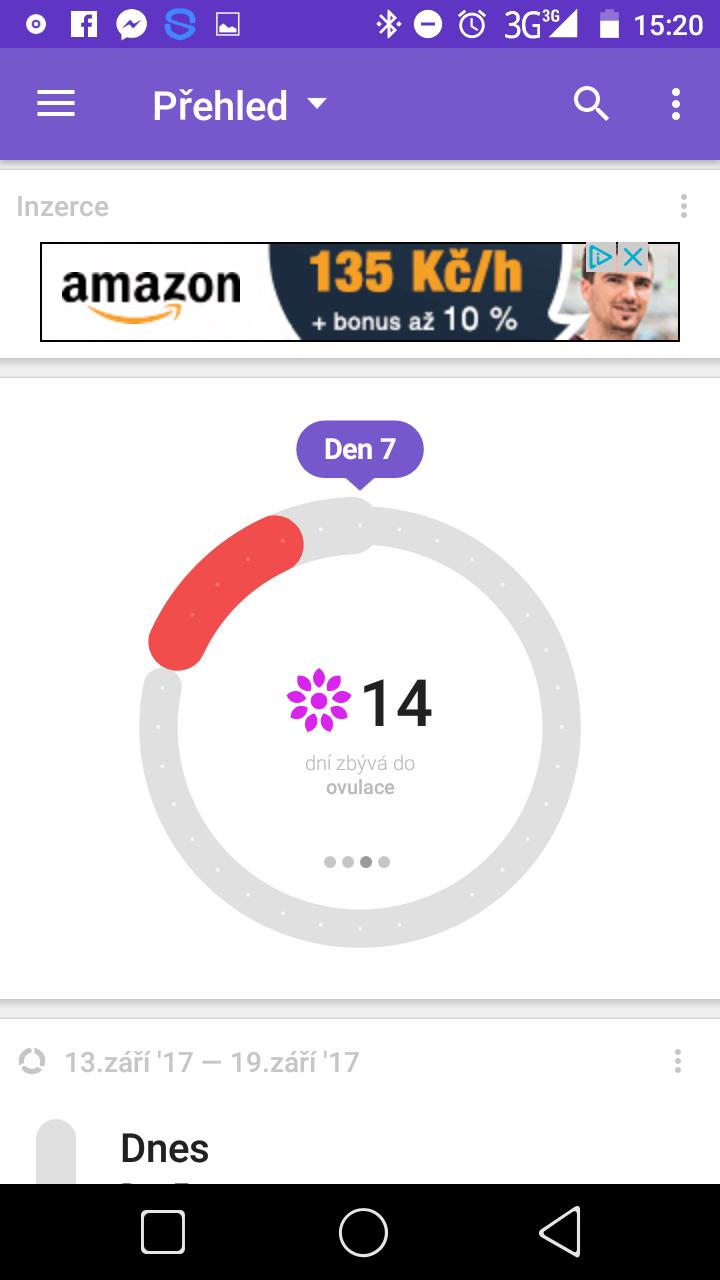Open options for the 13.září–19.září card
720x1280 pixels.
coord(678,1061)
